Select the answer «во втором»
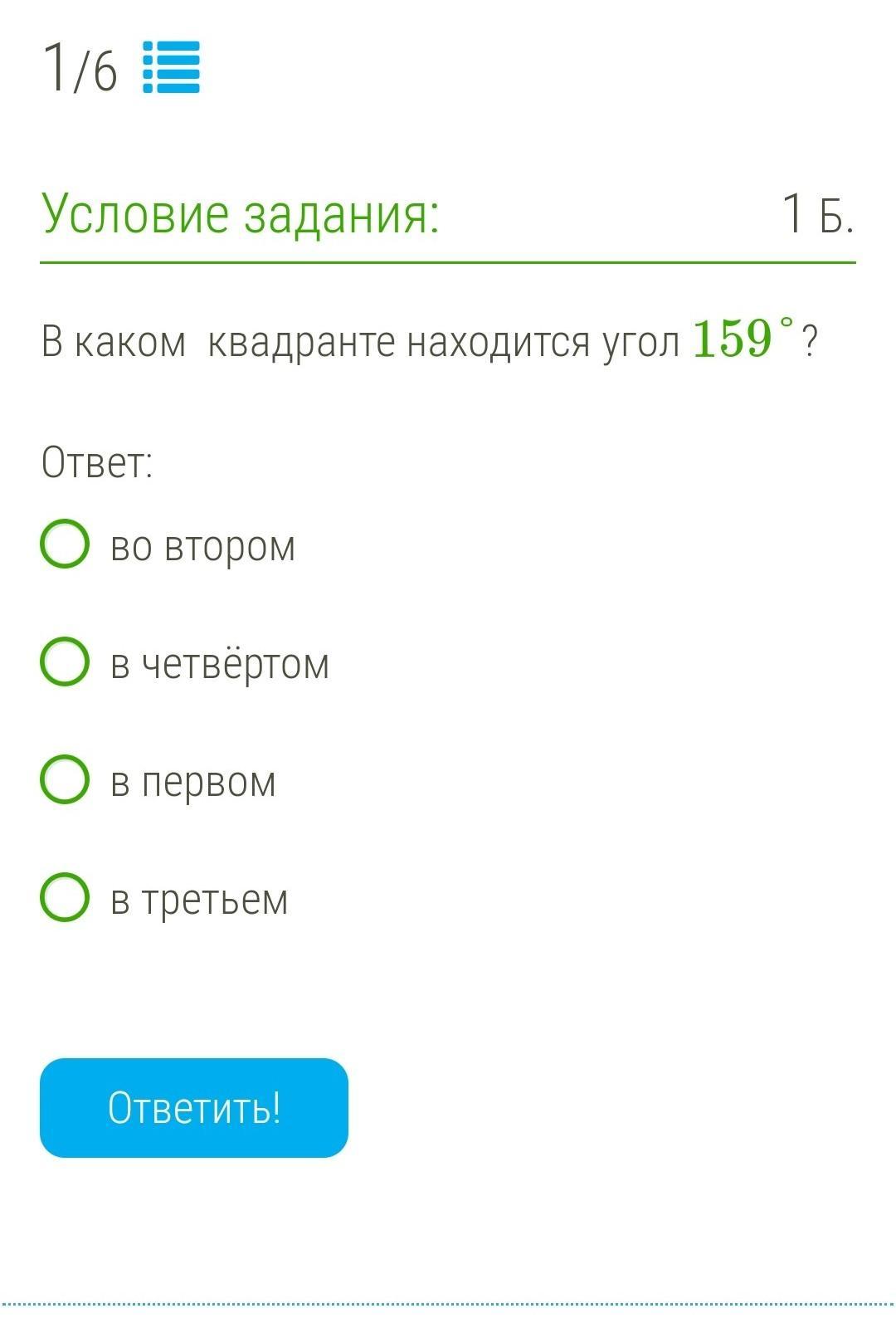The width and height of the screenshot is (896, 1318). coord(65,544)
